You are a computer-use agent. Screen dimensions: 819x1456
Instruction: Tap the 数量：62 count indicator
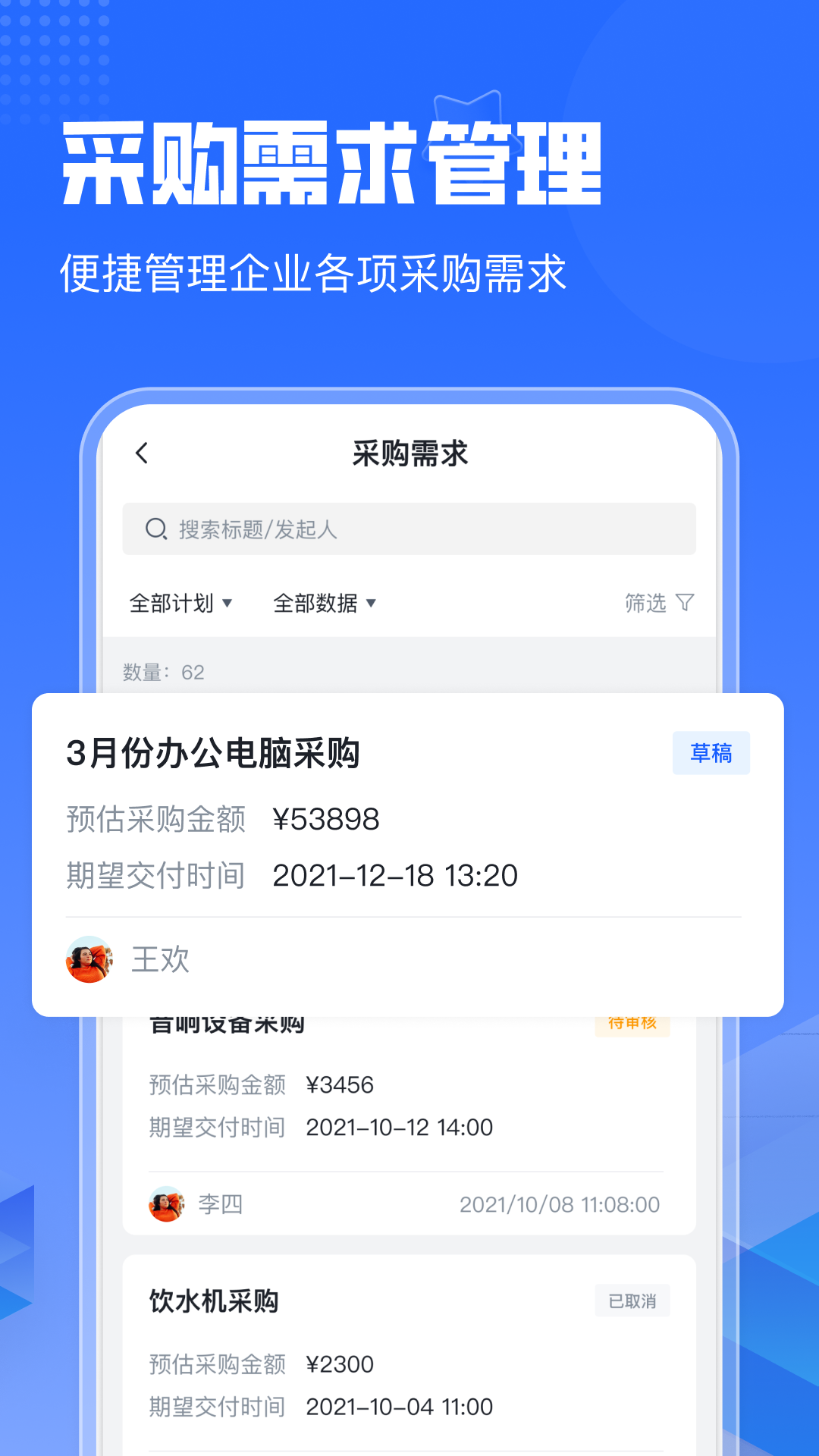coord(164,672)
